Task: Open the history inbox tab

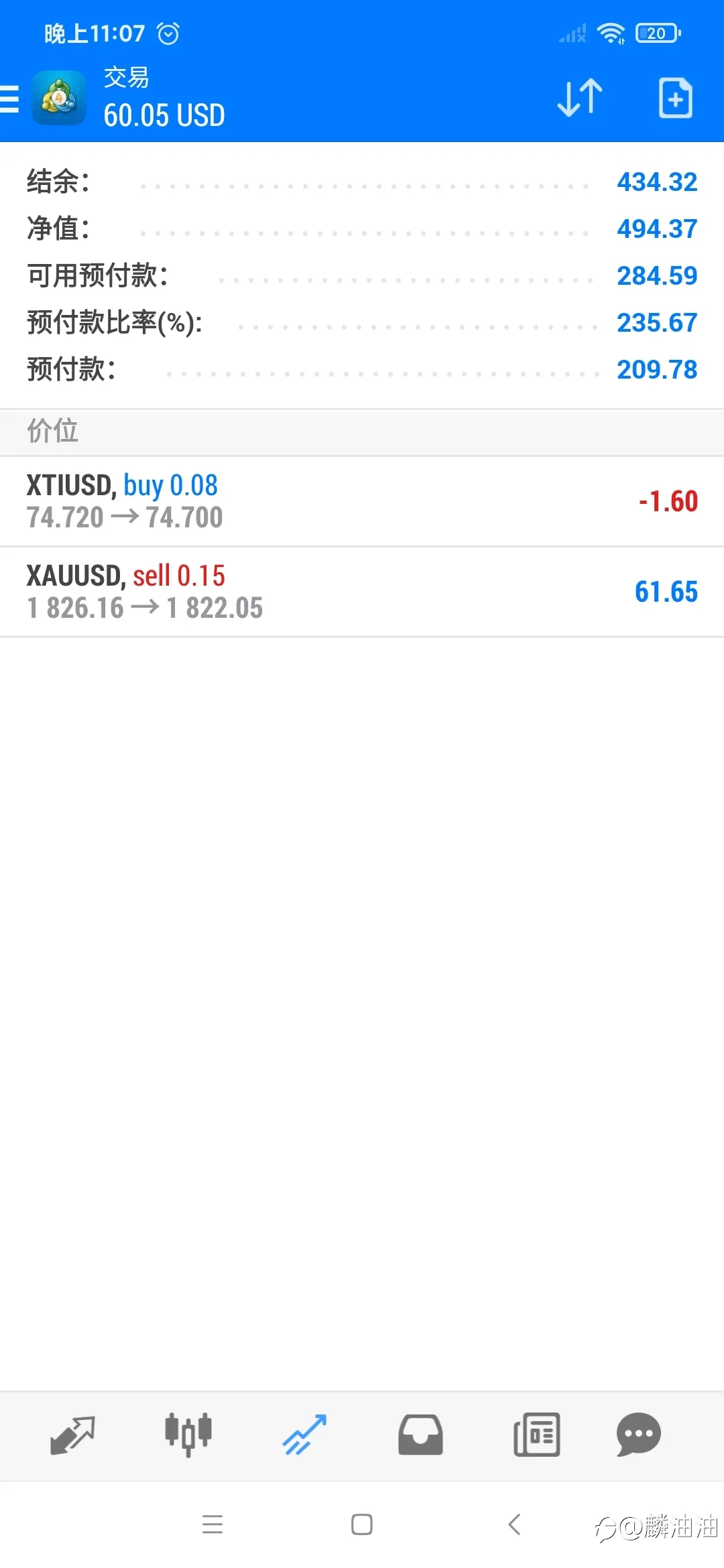Action: [420, 1435]
